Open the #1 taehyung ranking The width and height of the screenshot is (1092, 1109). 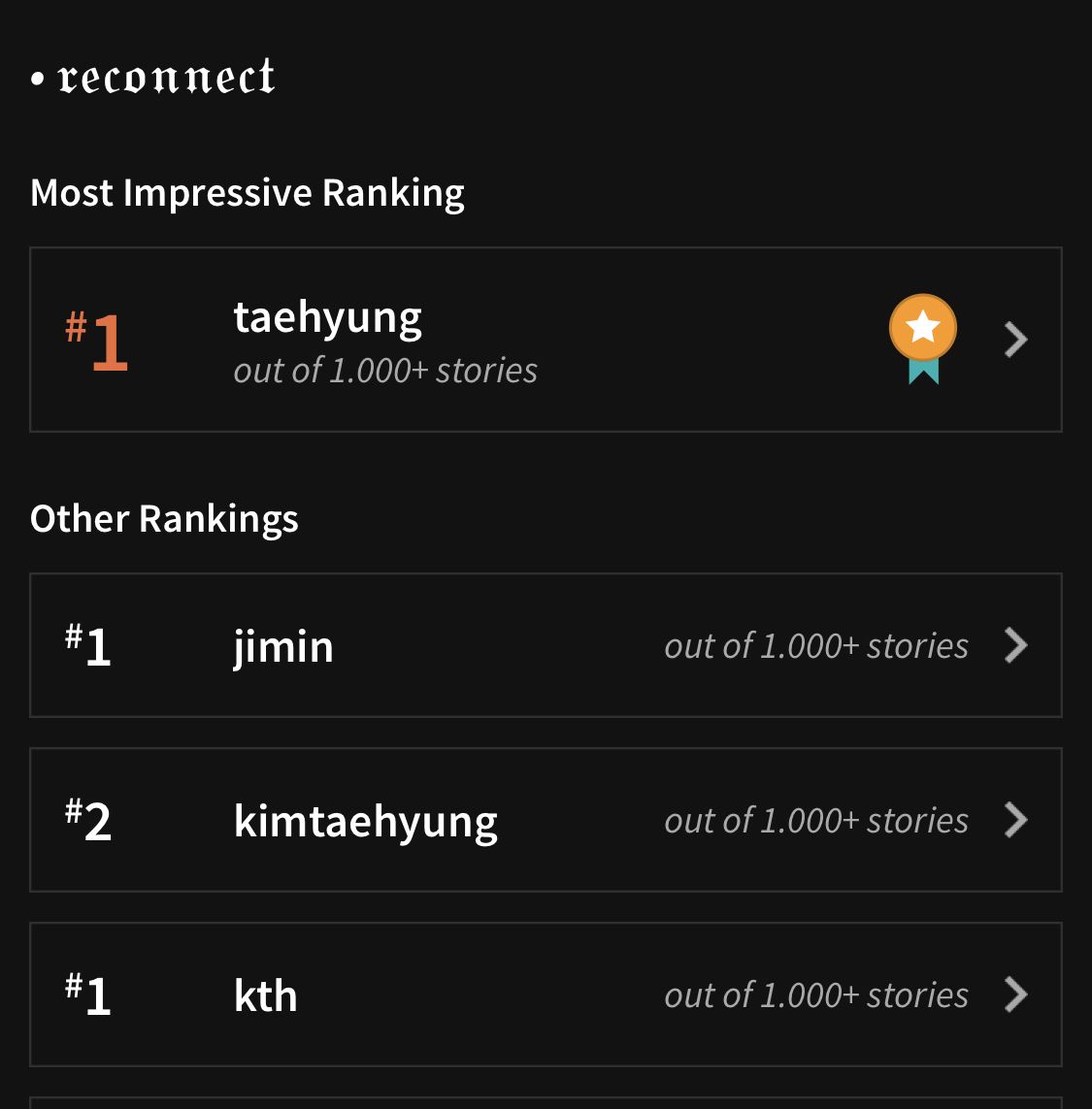click(x=546, y=340)
